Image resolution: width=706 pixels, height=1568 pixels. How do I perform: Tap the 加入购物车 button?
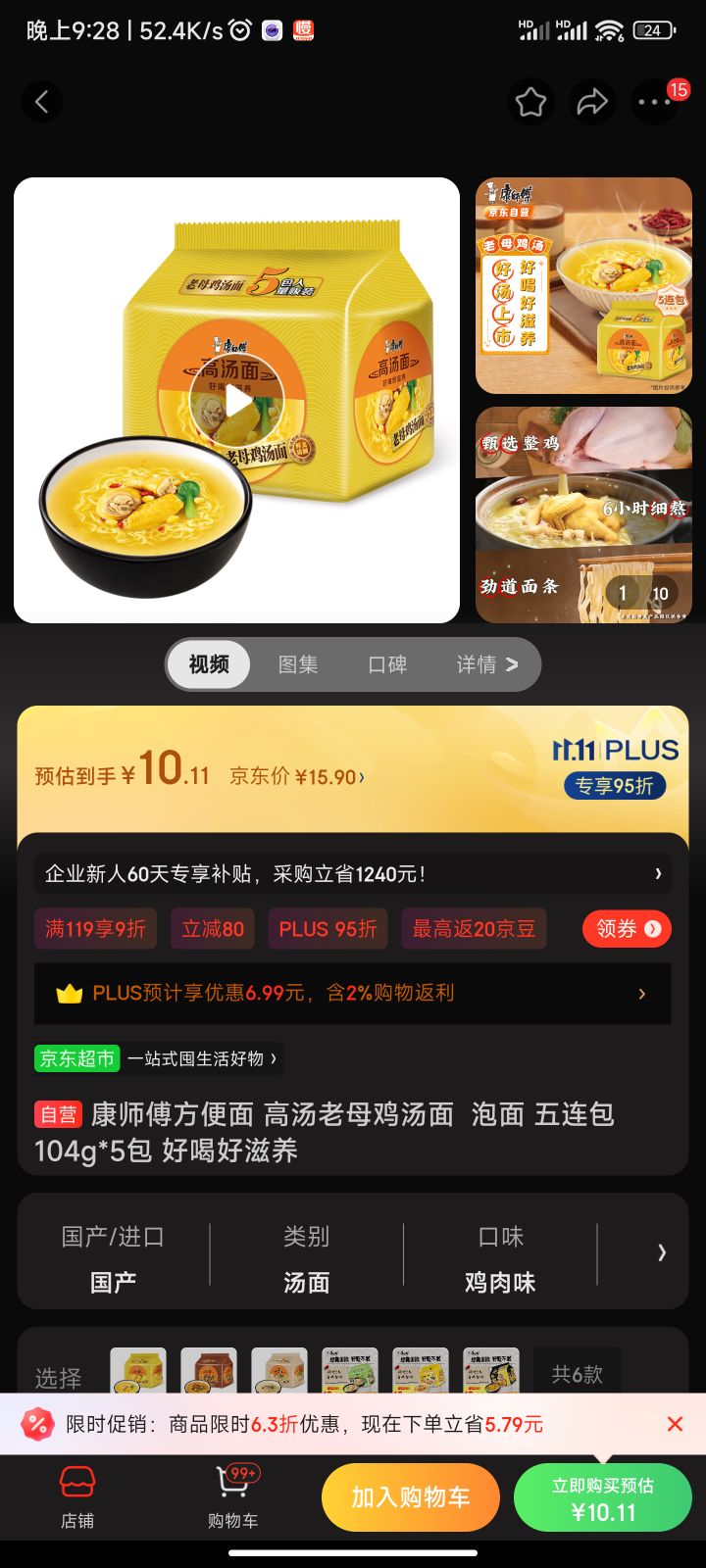[x=411, y=1496]
